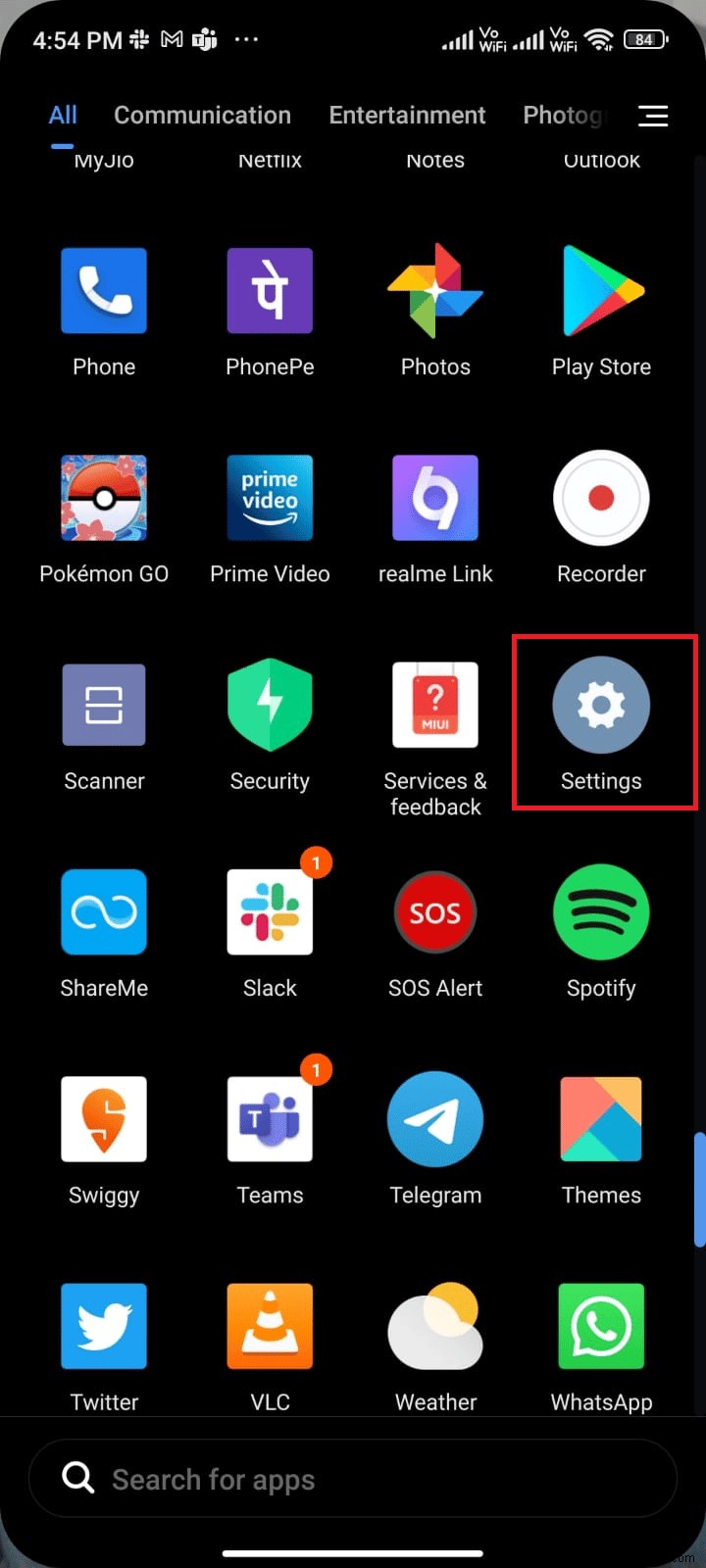This screenshot has height=1568, width=706.
Task: Open the Telegram app
Action: click(x=435, y=1118)
